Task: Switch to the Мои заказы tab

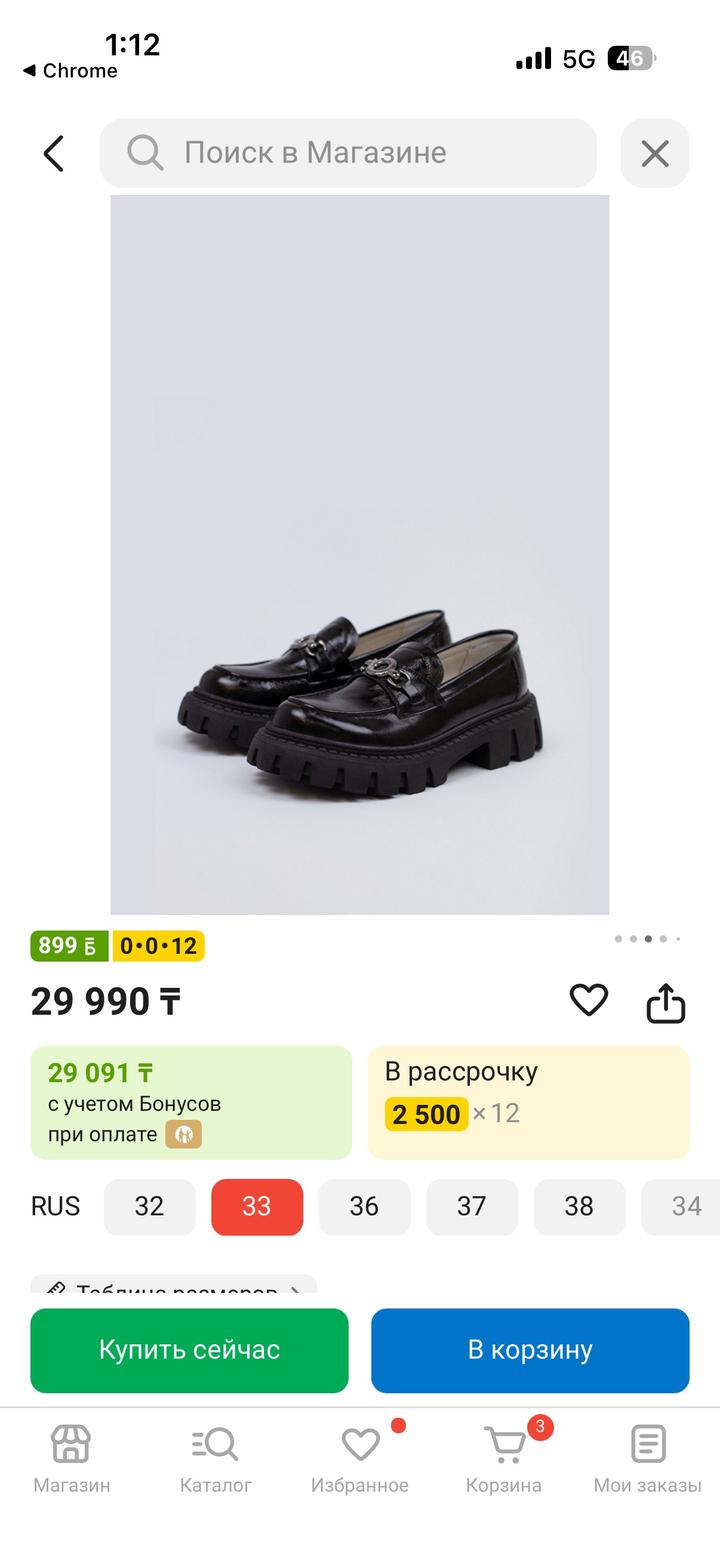Action: (647, 1460)
